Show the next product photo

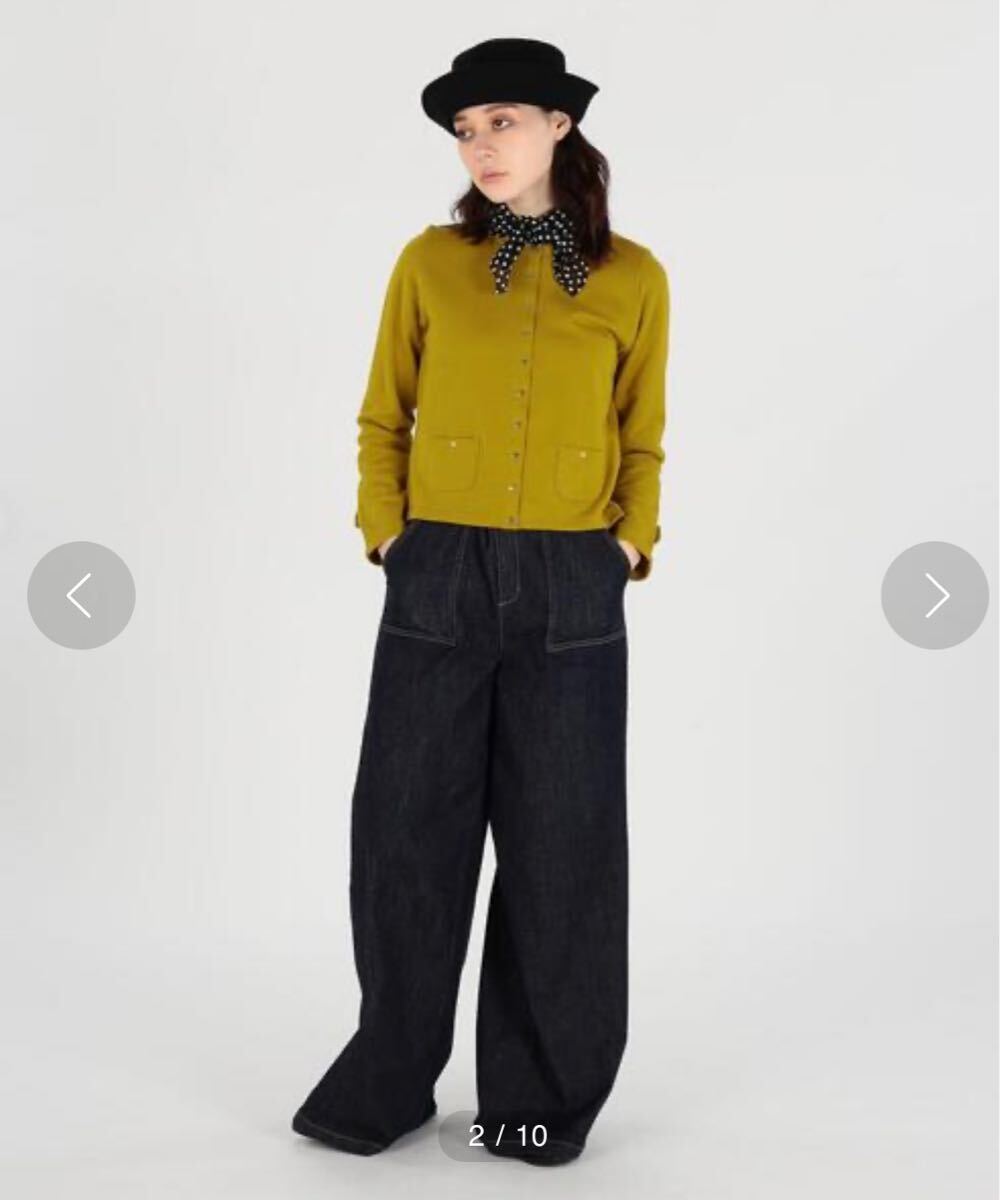click(x=934, y=595)
